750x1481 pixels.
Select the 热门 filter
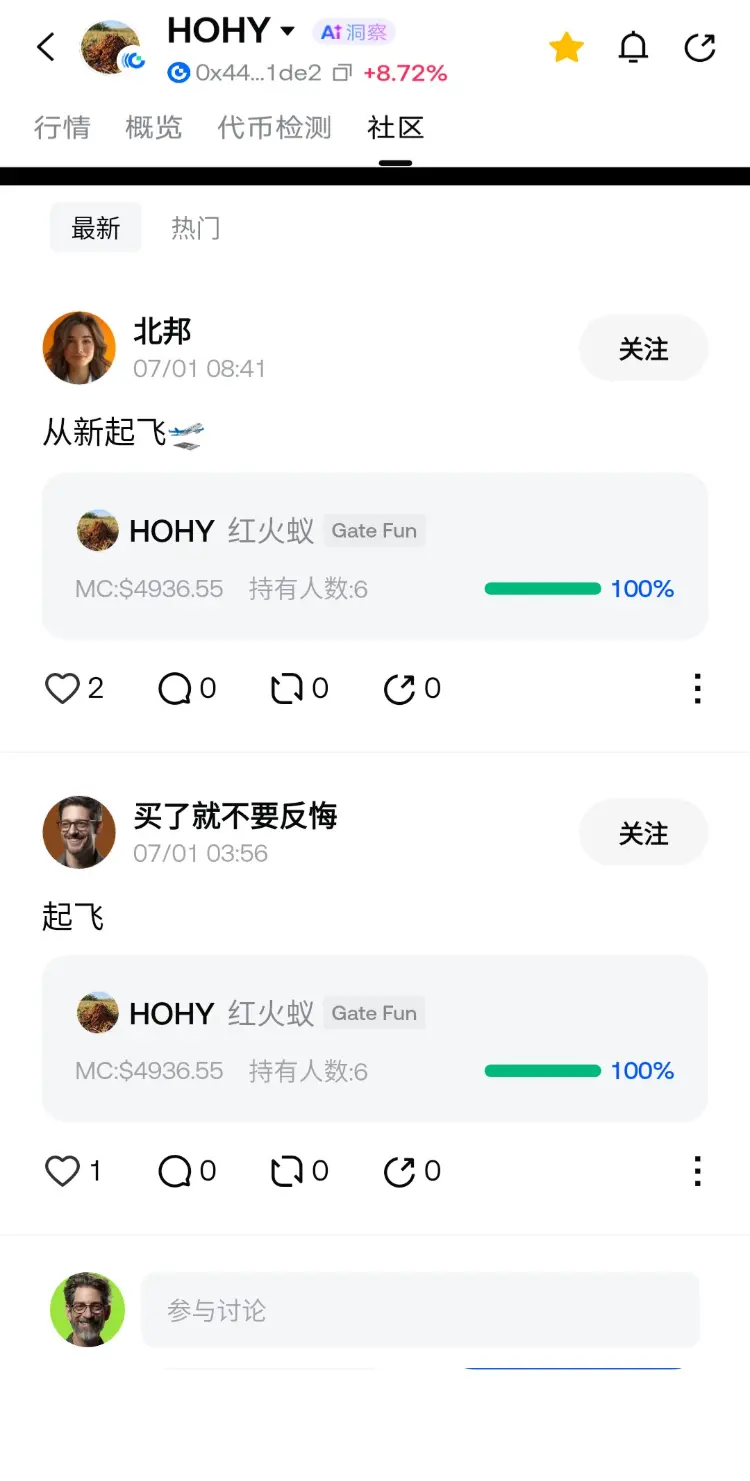(x=196, y=228)
